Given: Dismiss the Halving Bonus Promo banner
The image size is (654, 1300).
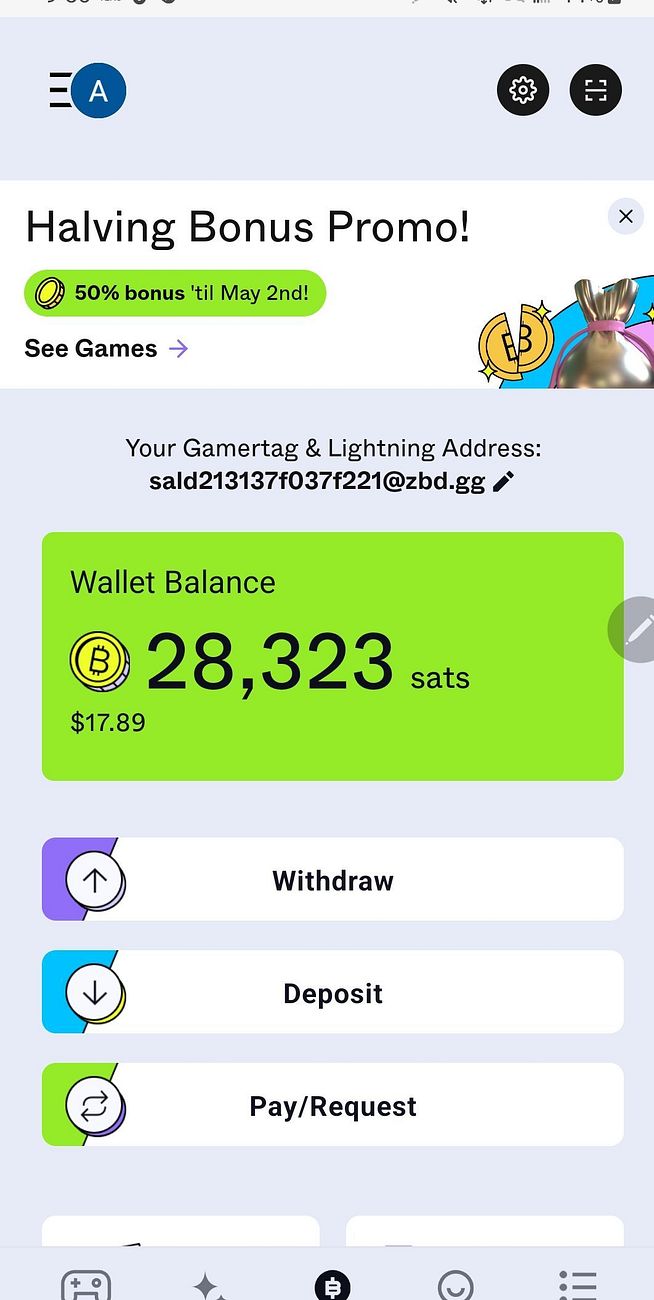Looking at the screenshot, I should (x=626, y=216).
